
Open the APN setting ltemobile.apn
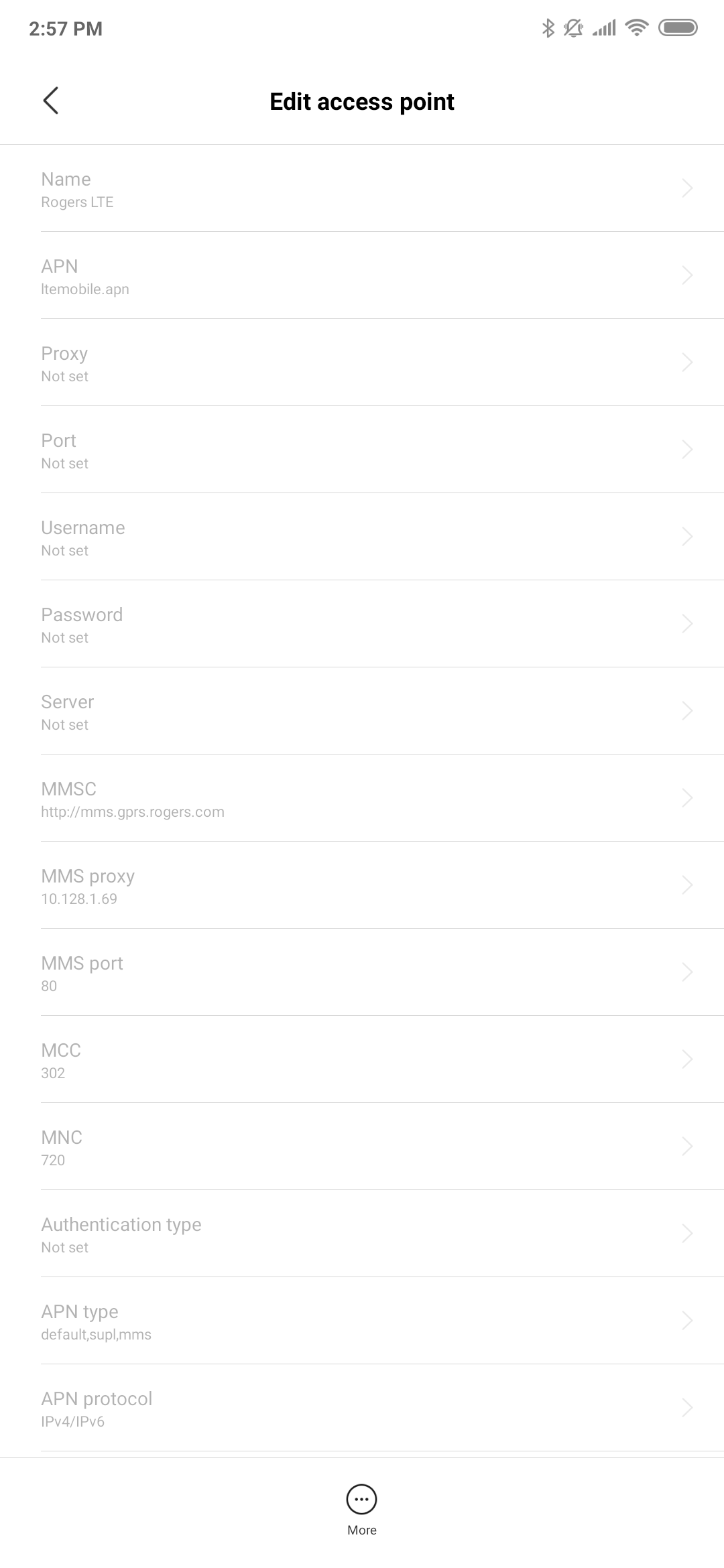[x=362, y=275]
